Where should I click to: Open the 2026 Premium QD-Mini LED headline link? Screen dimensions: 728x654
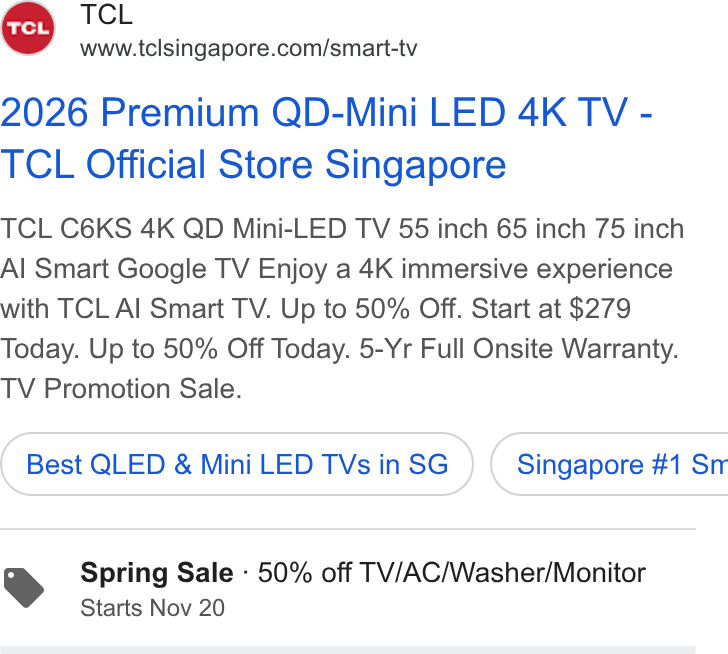tap(326, 138)
